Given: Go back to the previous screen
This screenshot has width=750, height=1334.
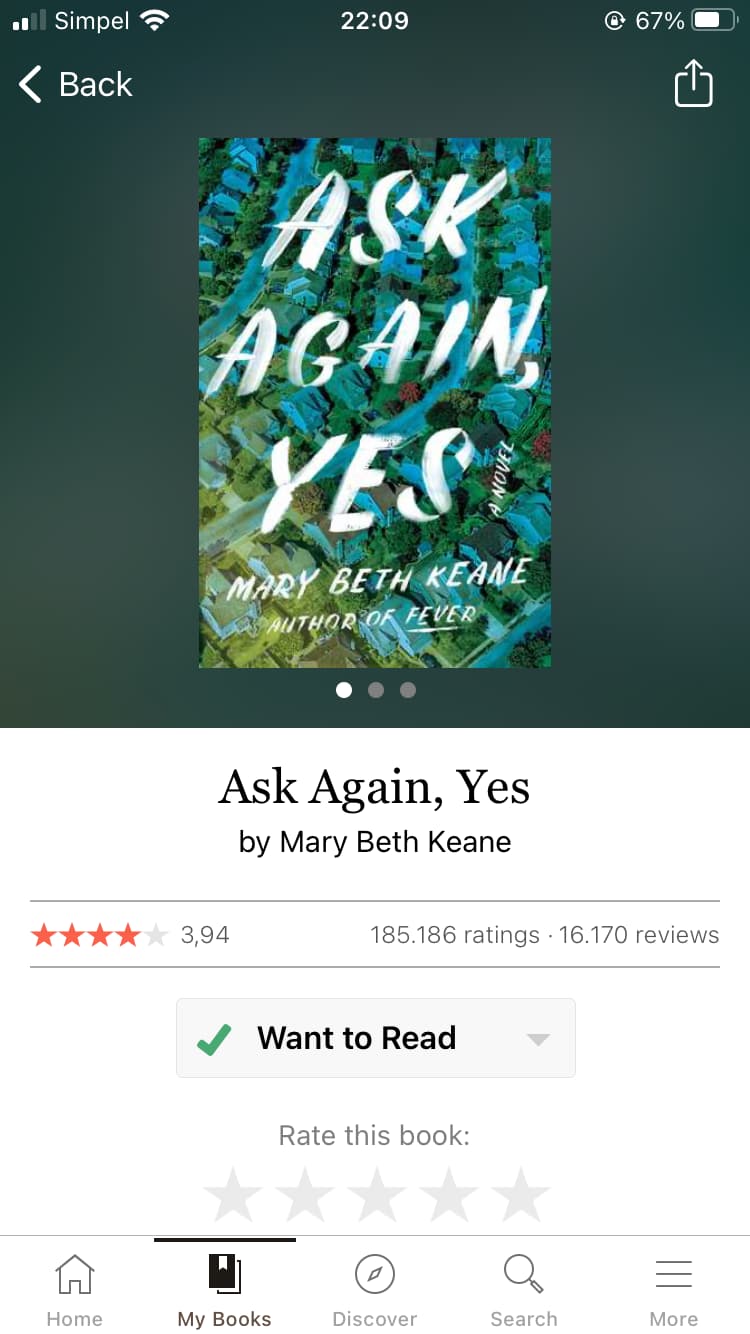Looking at the screenshot, I should [x=76, y=85].
